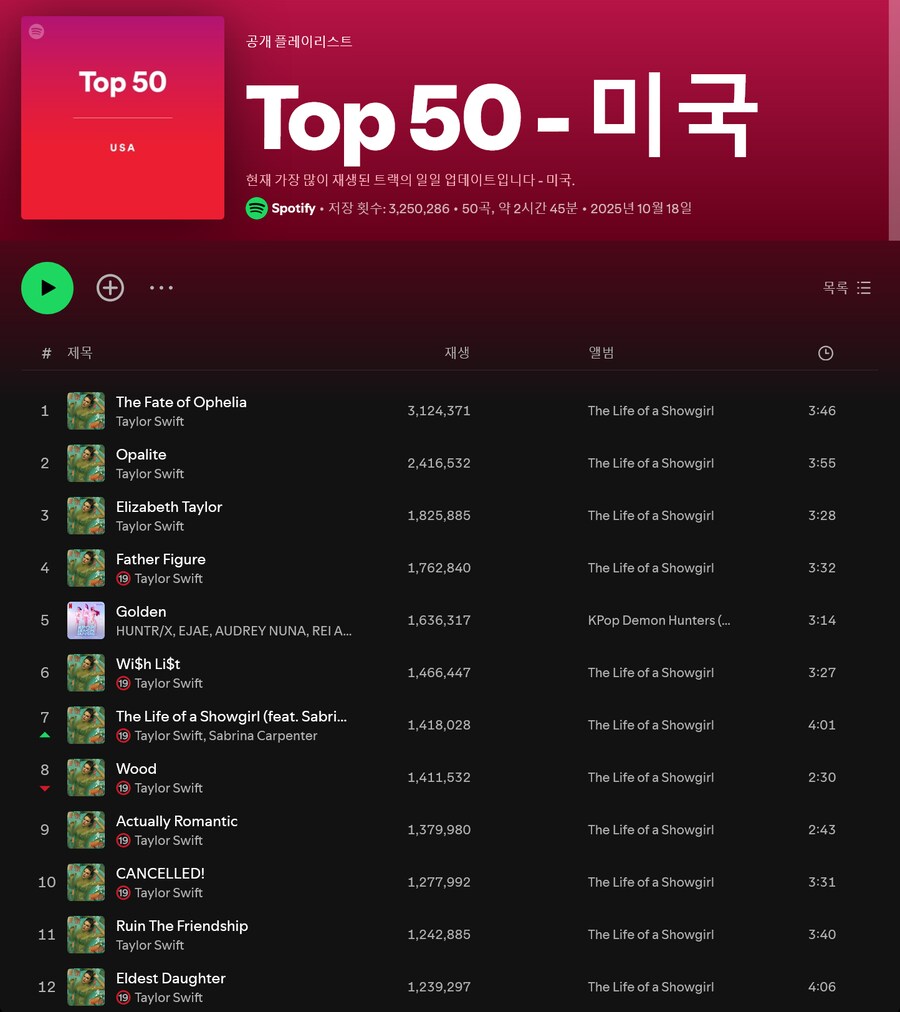
Task: Click the # column header
Action: point(45,352)
